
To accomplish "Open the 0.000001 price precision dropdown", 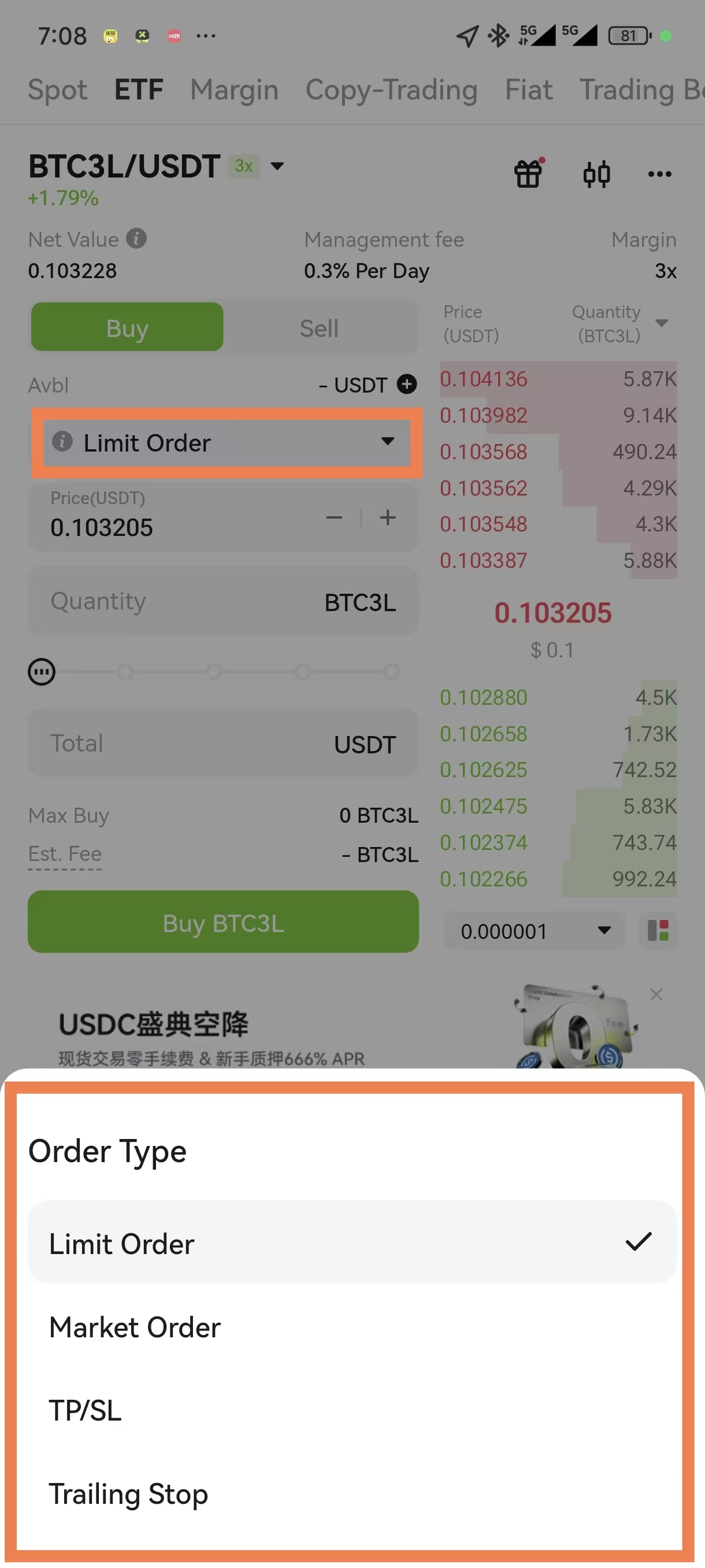I will tap(534, 931).
